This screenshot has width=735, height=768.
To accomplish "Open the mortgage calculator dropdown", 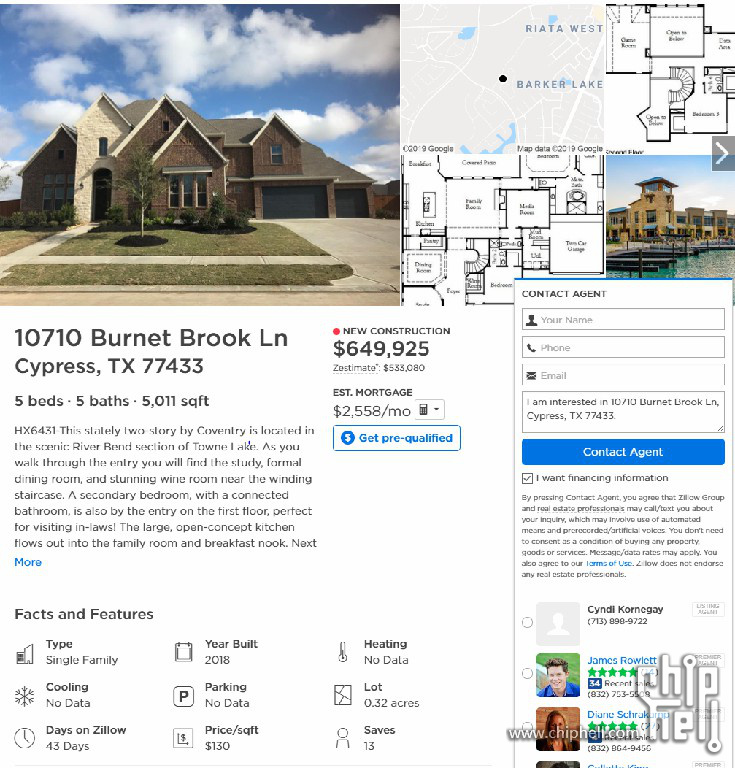I will coord(429,410).
